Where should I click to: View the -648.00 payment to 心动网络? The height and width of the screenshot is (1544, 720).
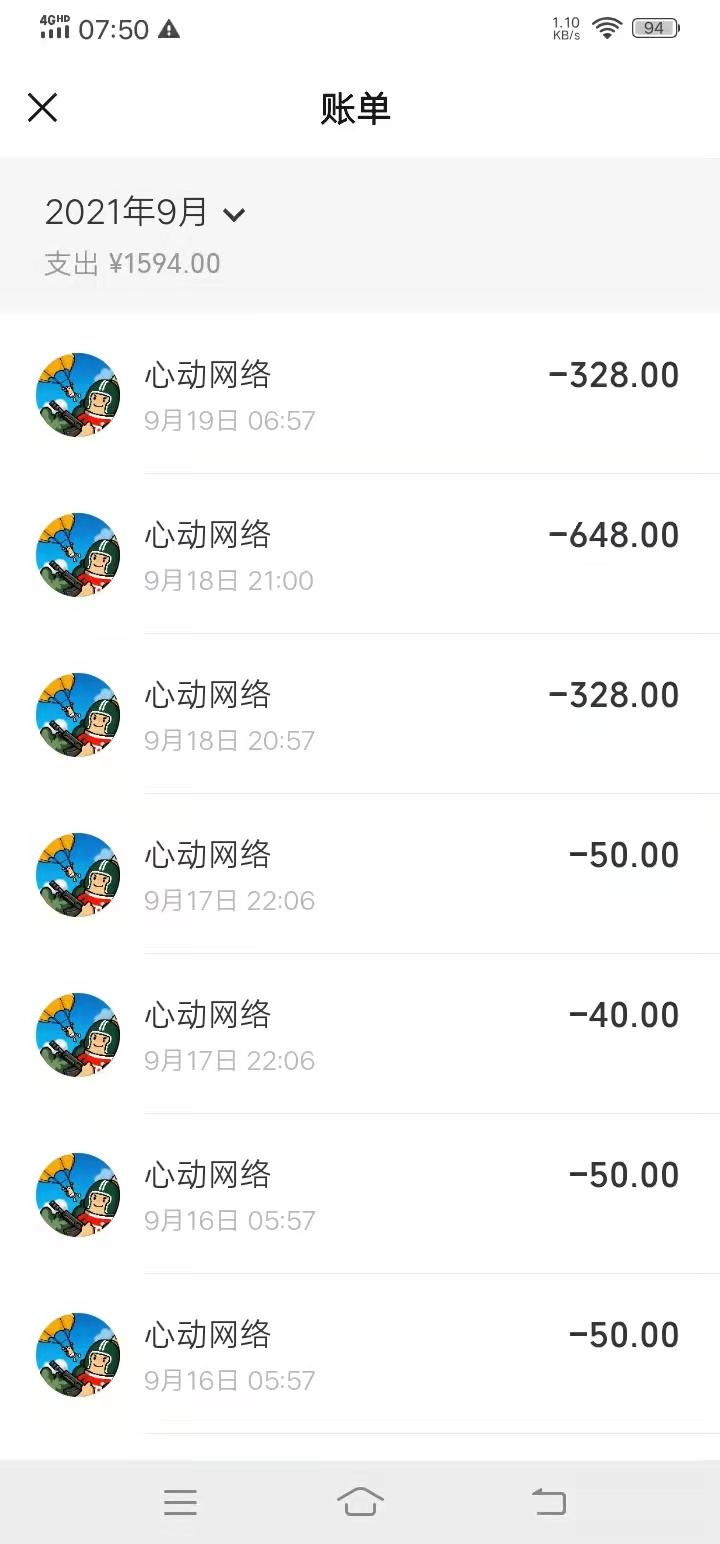point(360,555)
